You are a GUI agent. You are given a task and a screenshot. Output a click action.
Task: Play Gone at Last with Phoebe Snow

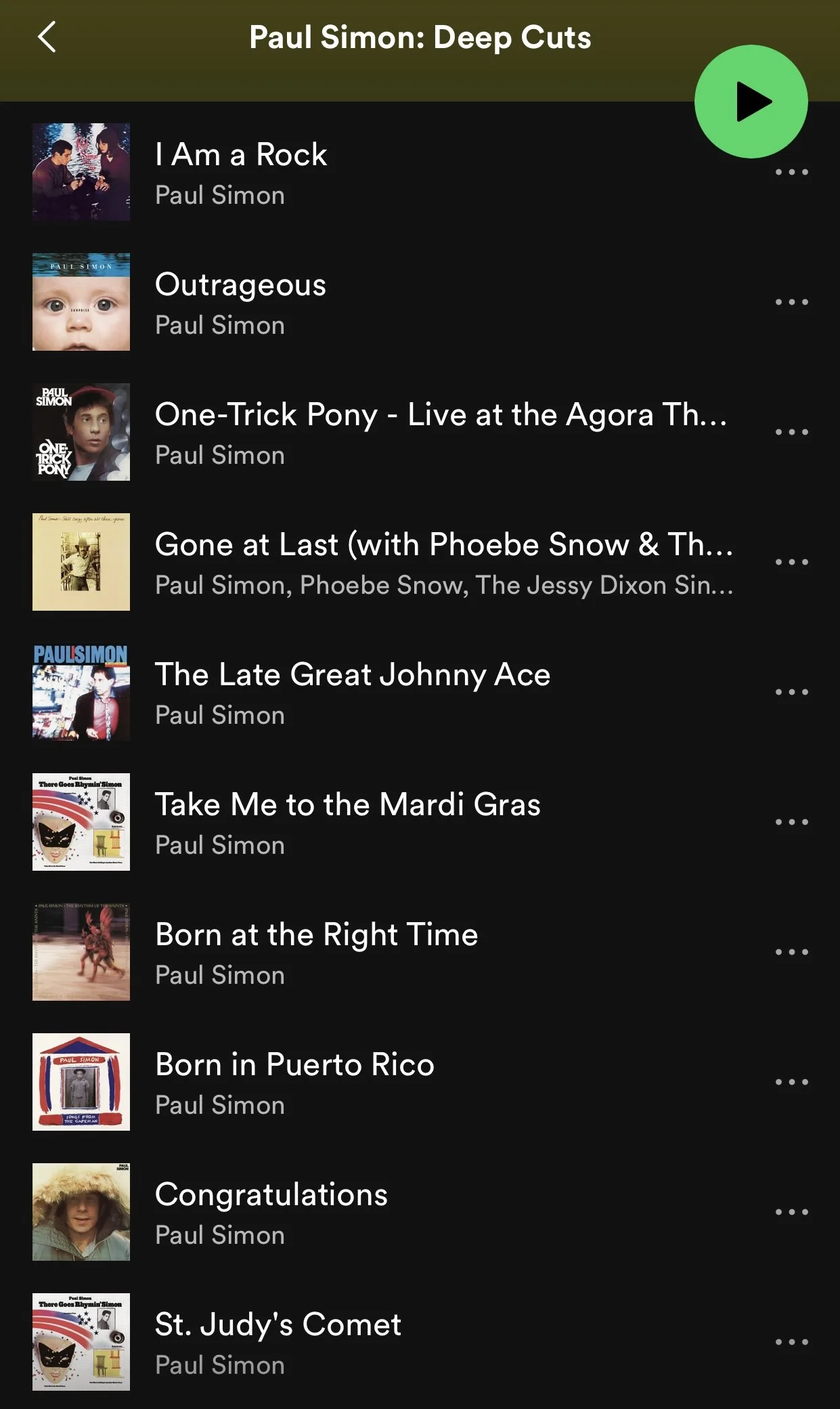pos(443,545)
